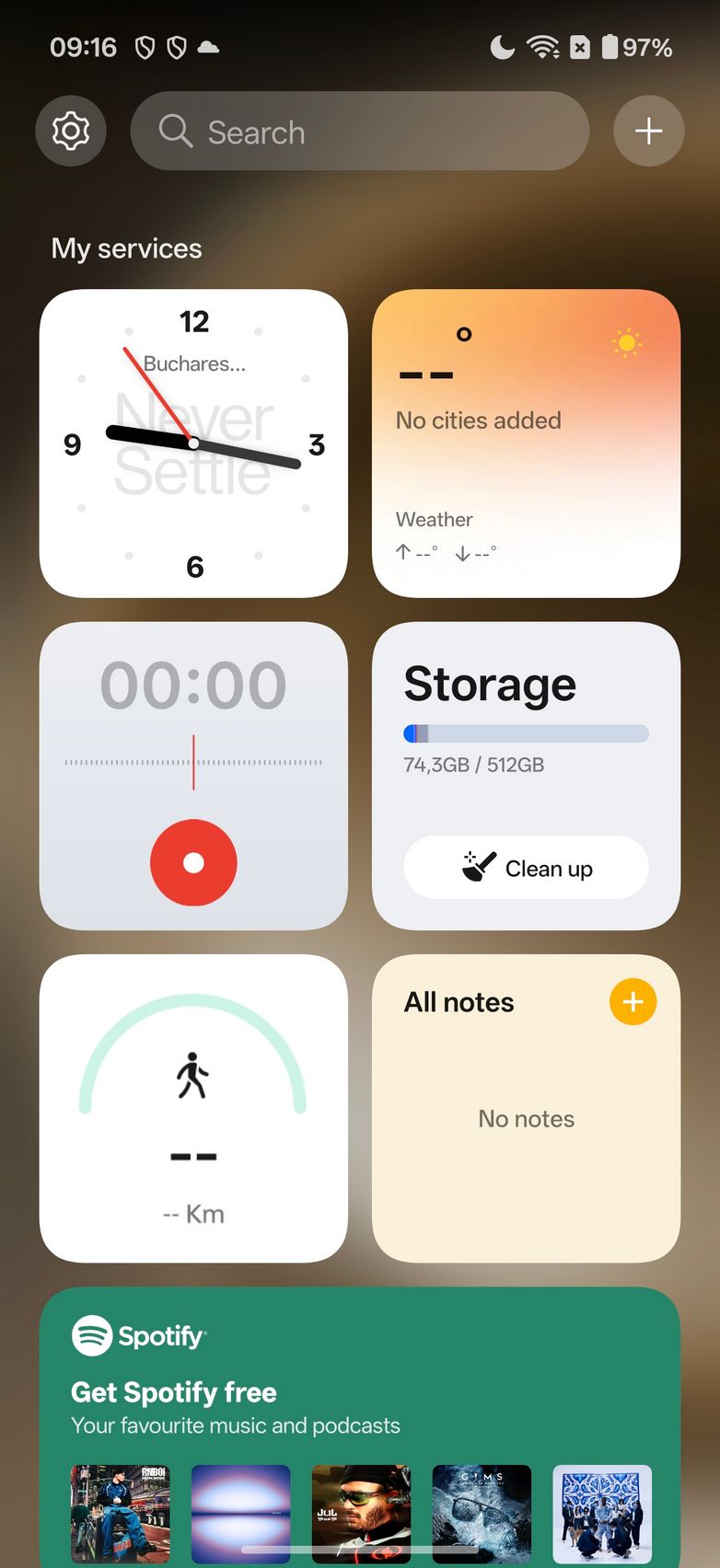Viewport: 720px width, 1568px height.
Task: Add a new widget with the plus button
Action: pos(648,131)
